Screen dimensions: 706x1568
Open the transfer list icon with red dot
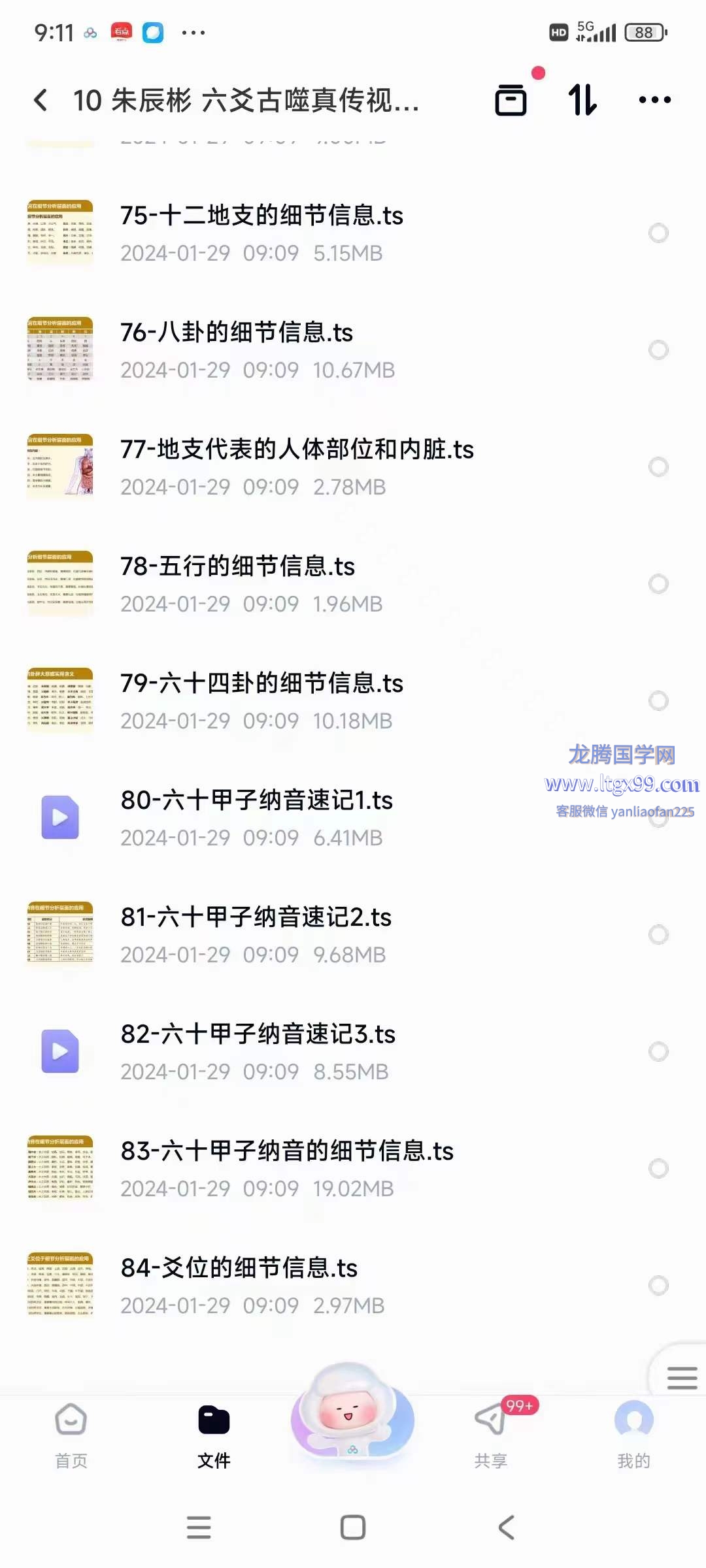tap(511, 100)
